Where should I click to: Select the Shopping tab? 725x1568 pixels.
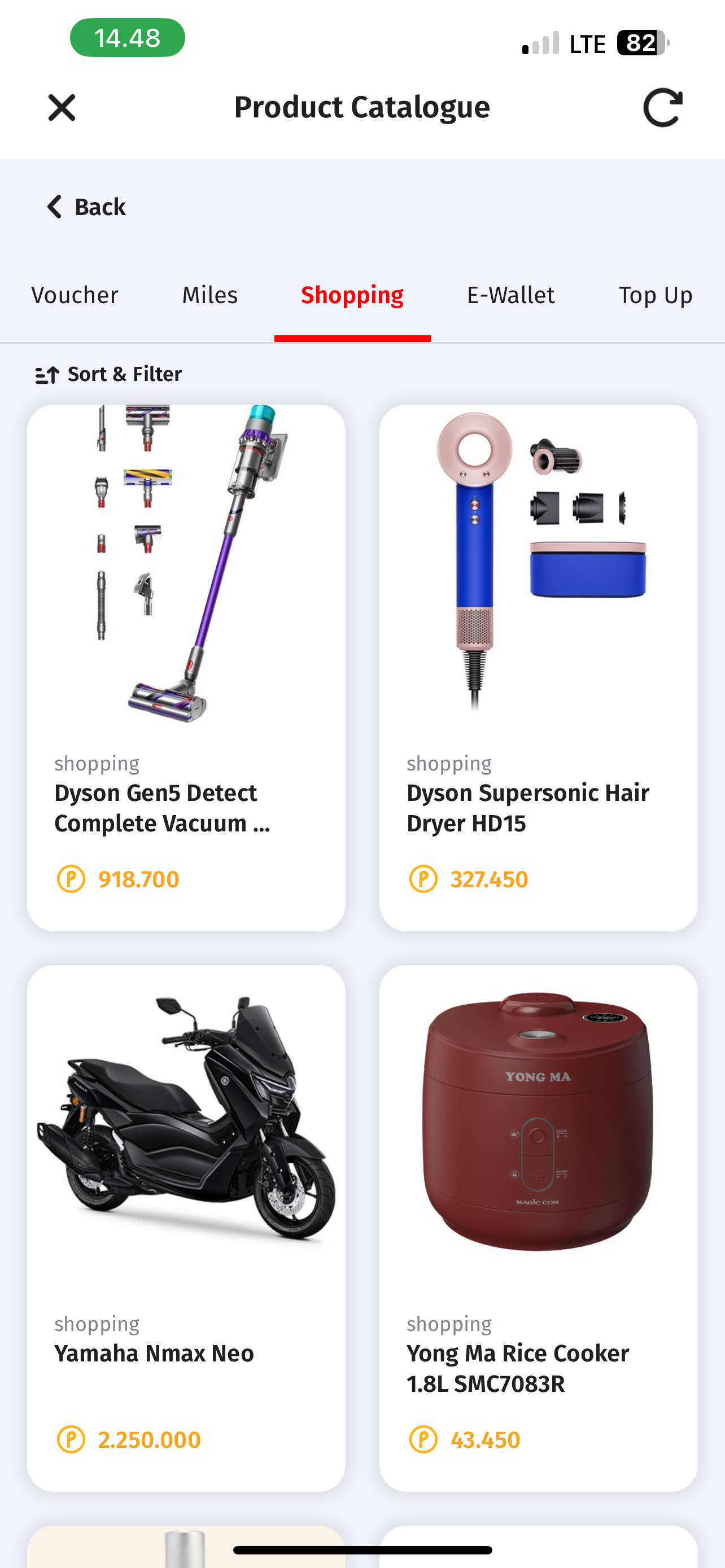tap(352, 295)
